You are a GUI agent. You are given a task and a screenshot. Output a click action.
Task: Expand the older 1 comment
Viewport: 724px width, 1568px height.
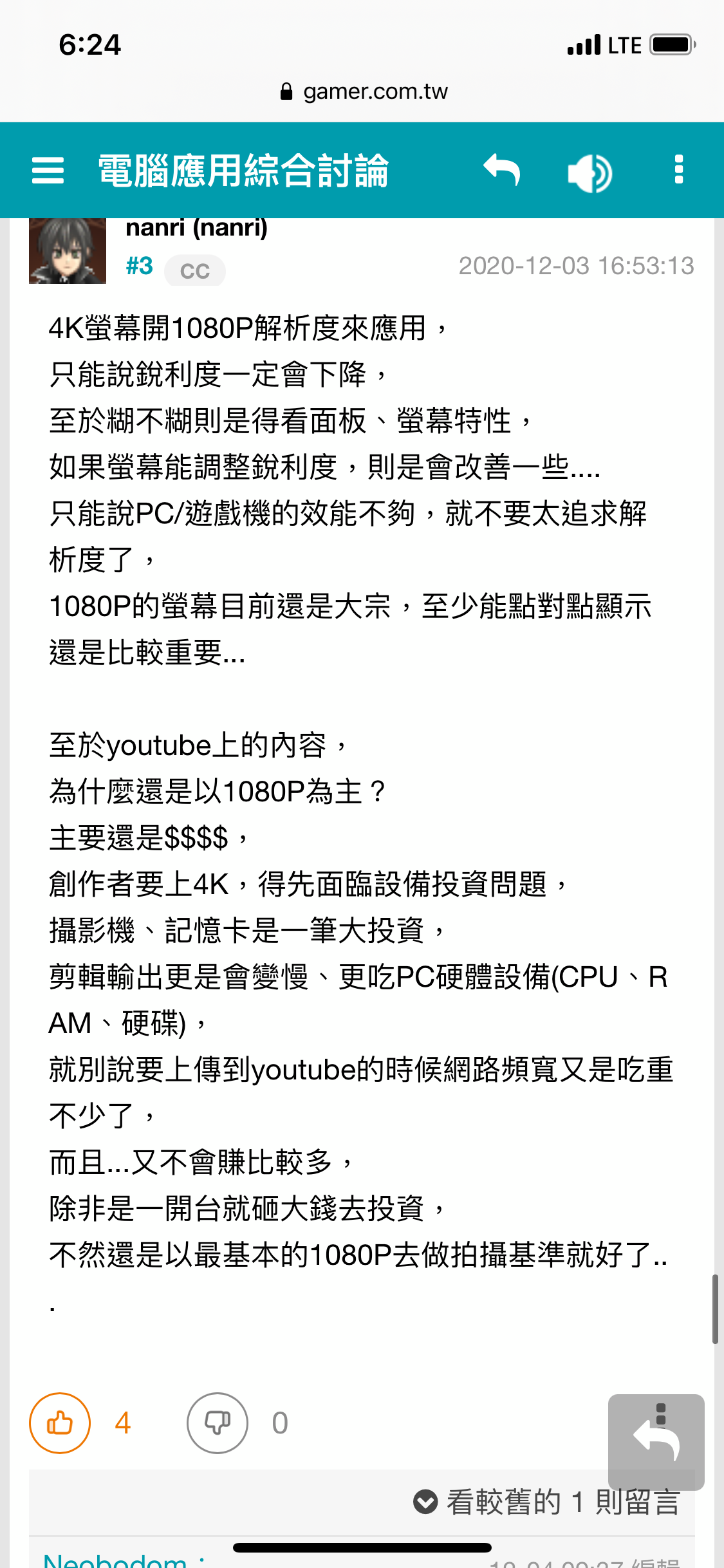547,1502
